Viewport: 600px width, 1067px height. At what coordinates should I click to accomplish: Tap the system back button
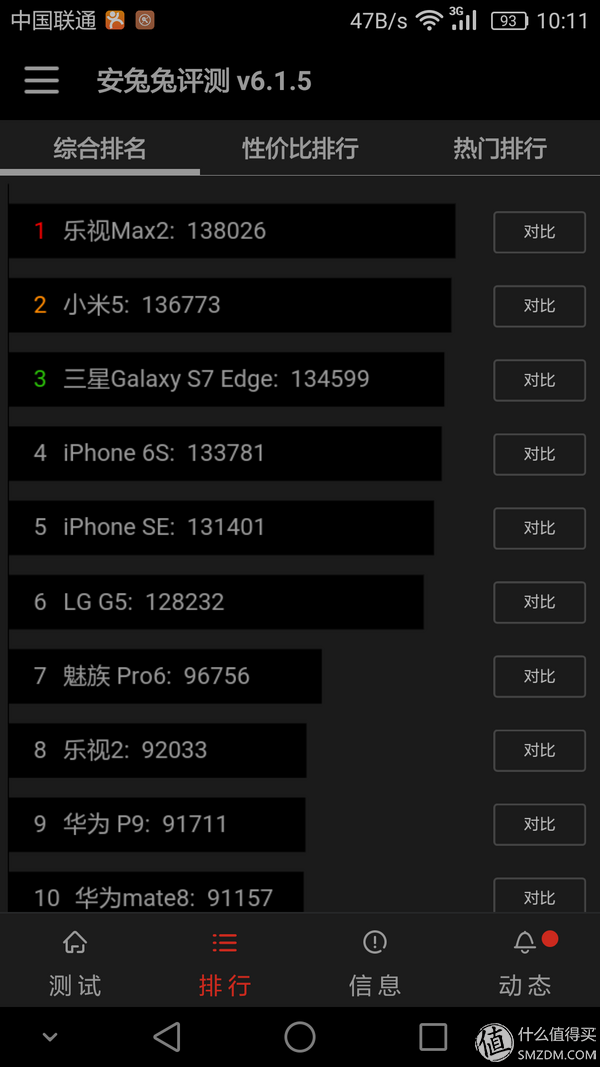[167, 1037]
